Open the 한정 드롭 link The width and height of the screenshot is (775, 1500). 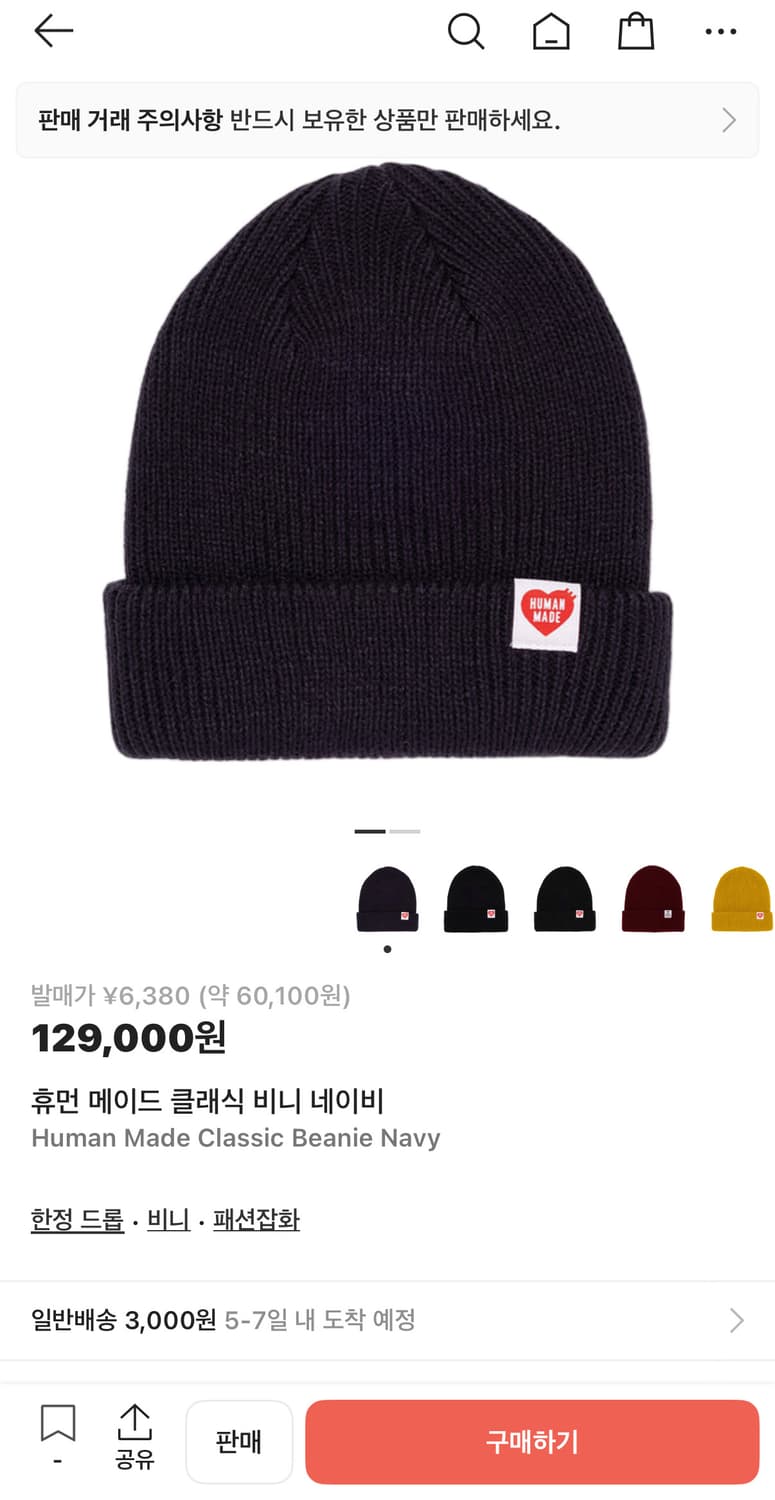(x=77, y=1220)
